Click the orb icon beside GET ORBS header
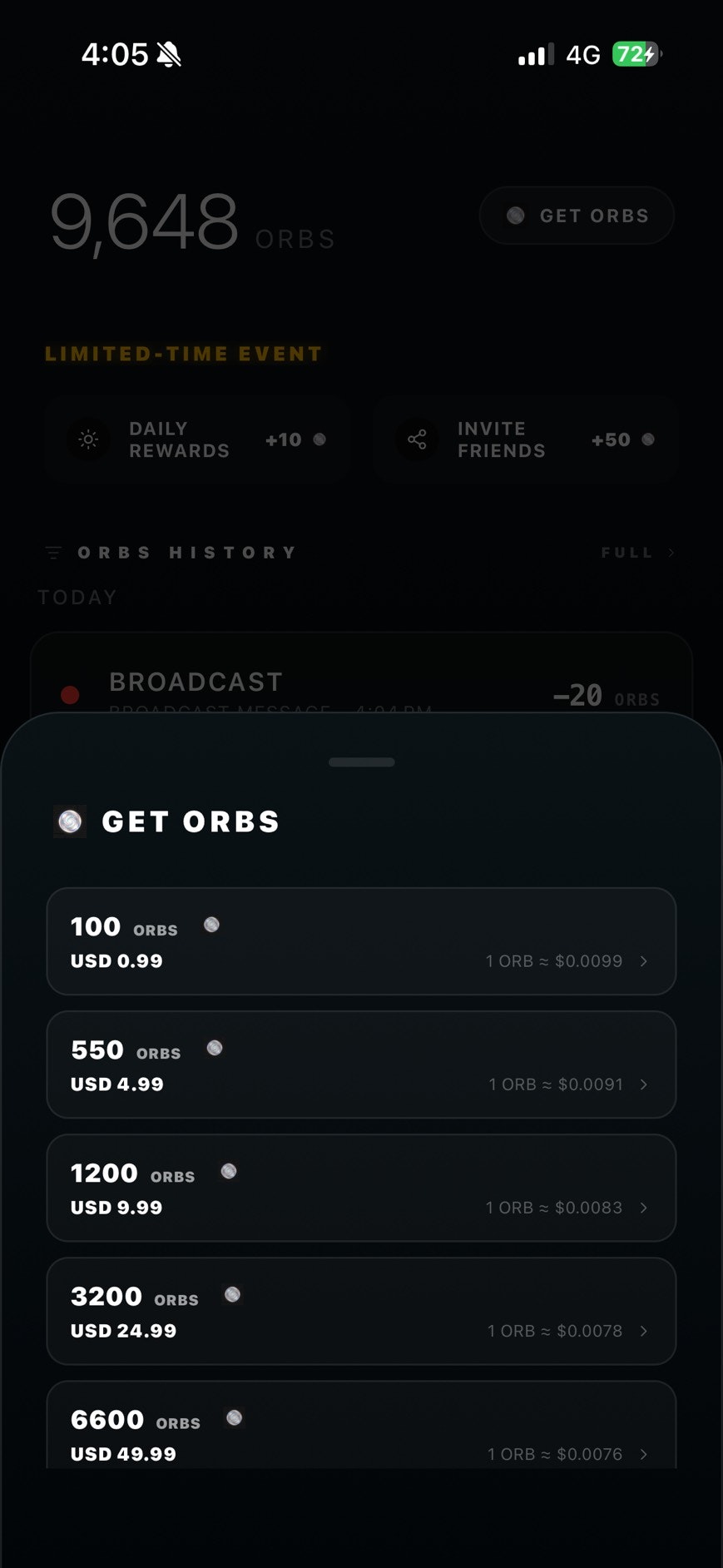Viewport: 723px width, 1568px height. 70,821
